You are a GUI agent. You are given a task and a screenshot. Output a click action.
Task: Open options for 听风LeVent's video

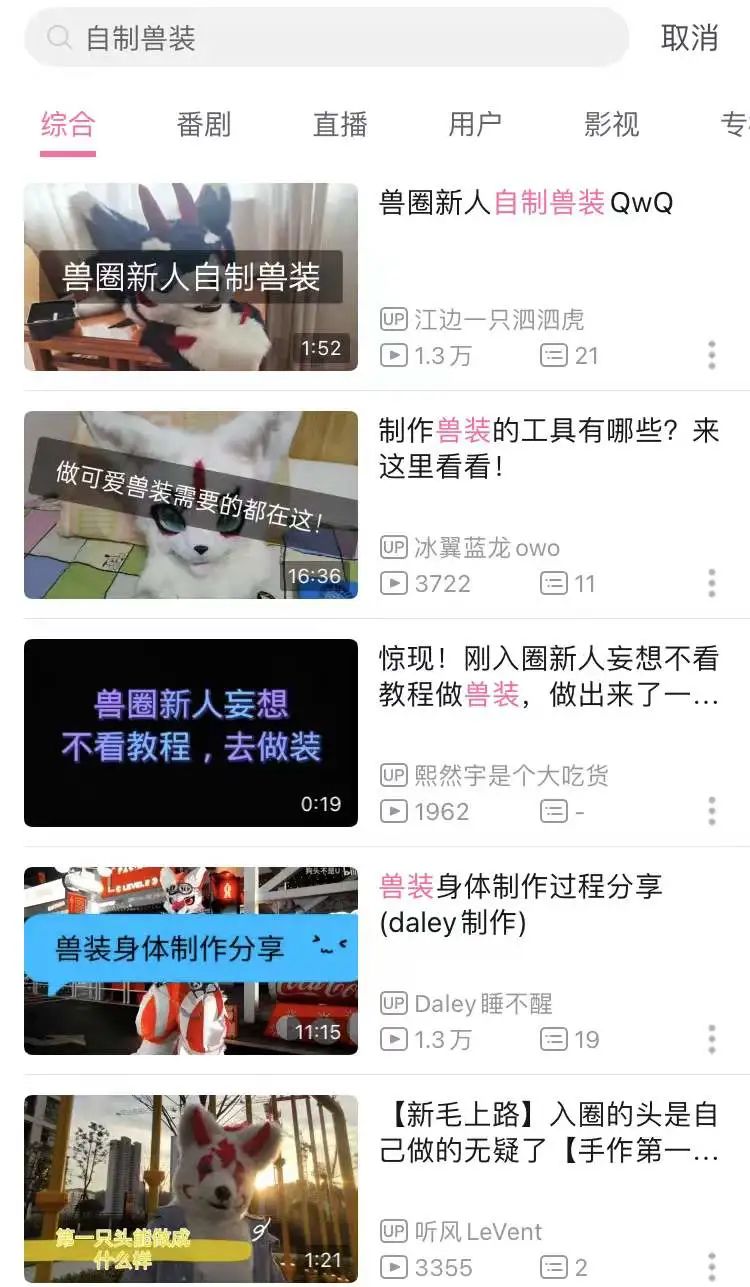[x=712, y=1265]
